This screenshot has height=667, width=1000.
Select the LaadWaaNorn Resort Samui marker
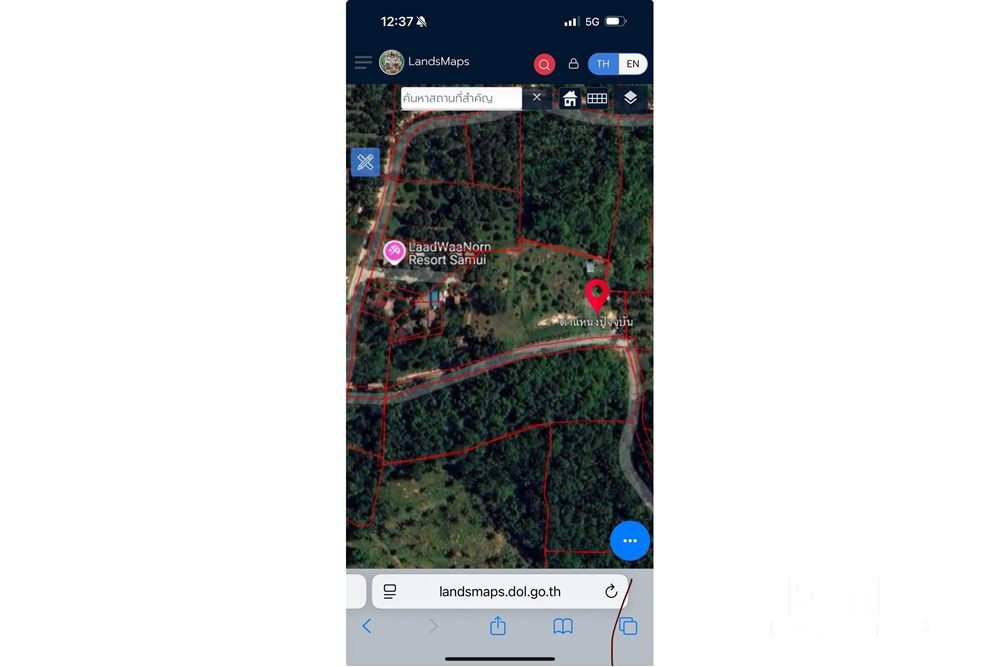(x=394, y=251)
